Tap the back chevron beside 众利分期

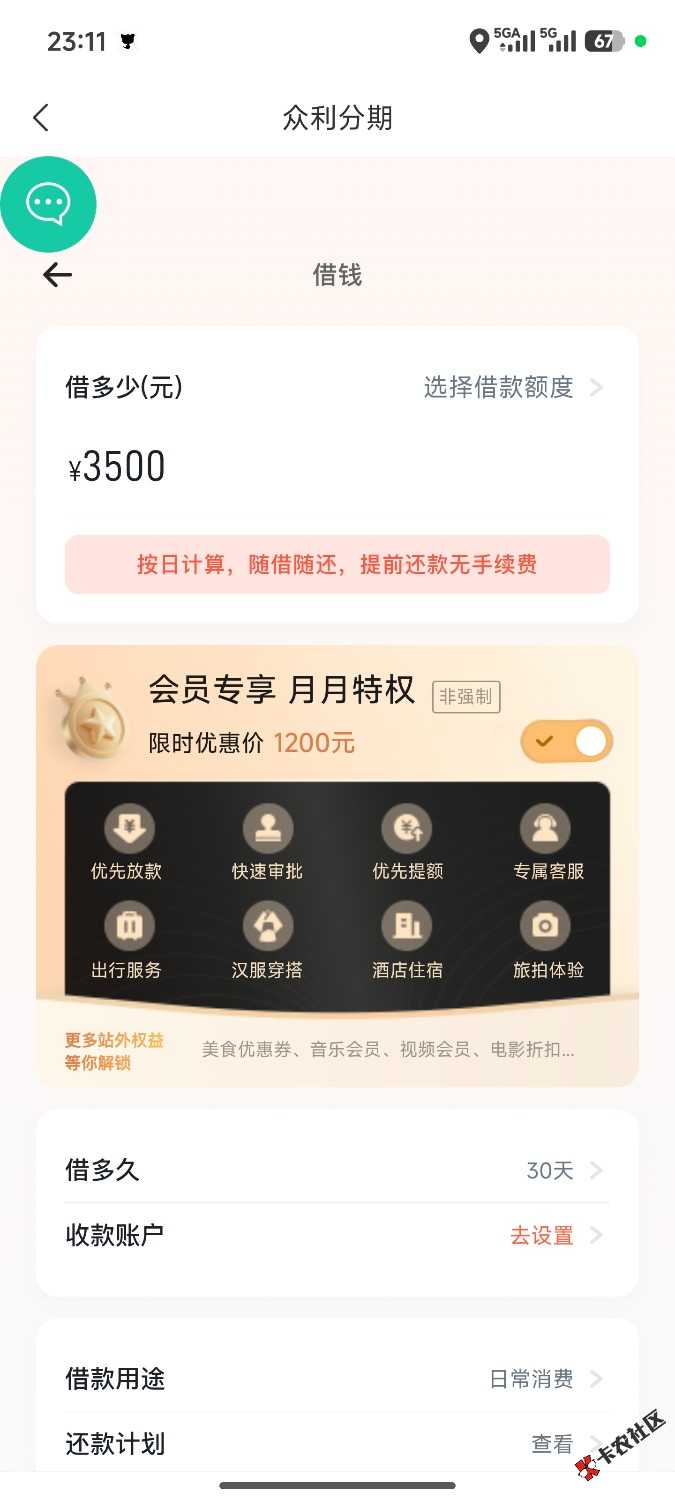pyautogui.click(x=41, y=118)
